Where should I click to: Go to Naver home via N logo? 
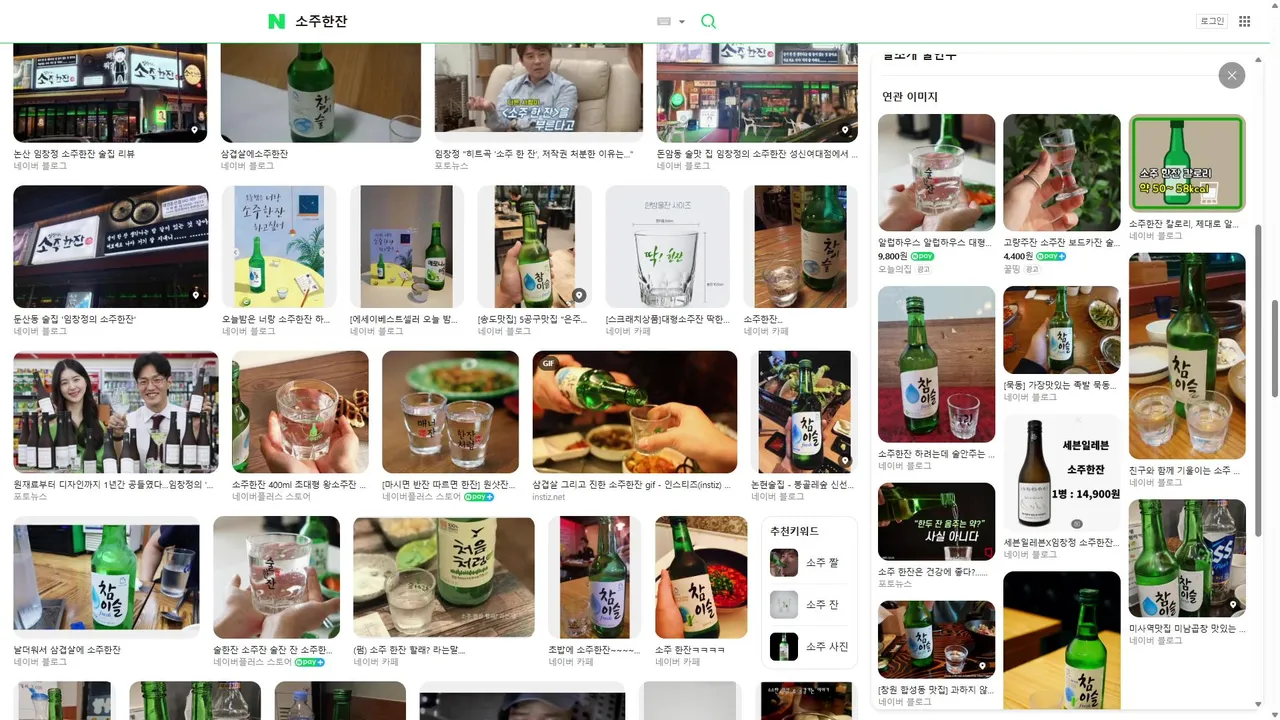tap(276, 21)
